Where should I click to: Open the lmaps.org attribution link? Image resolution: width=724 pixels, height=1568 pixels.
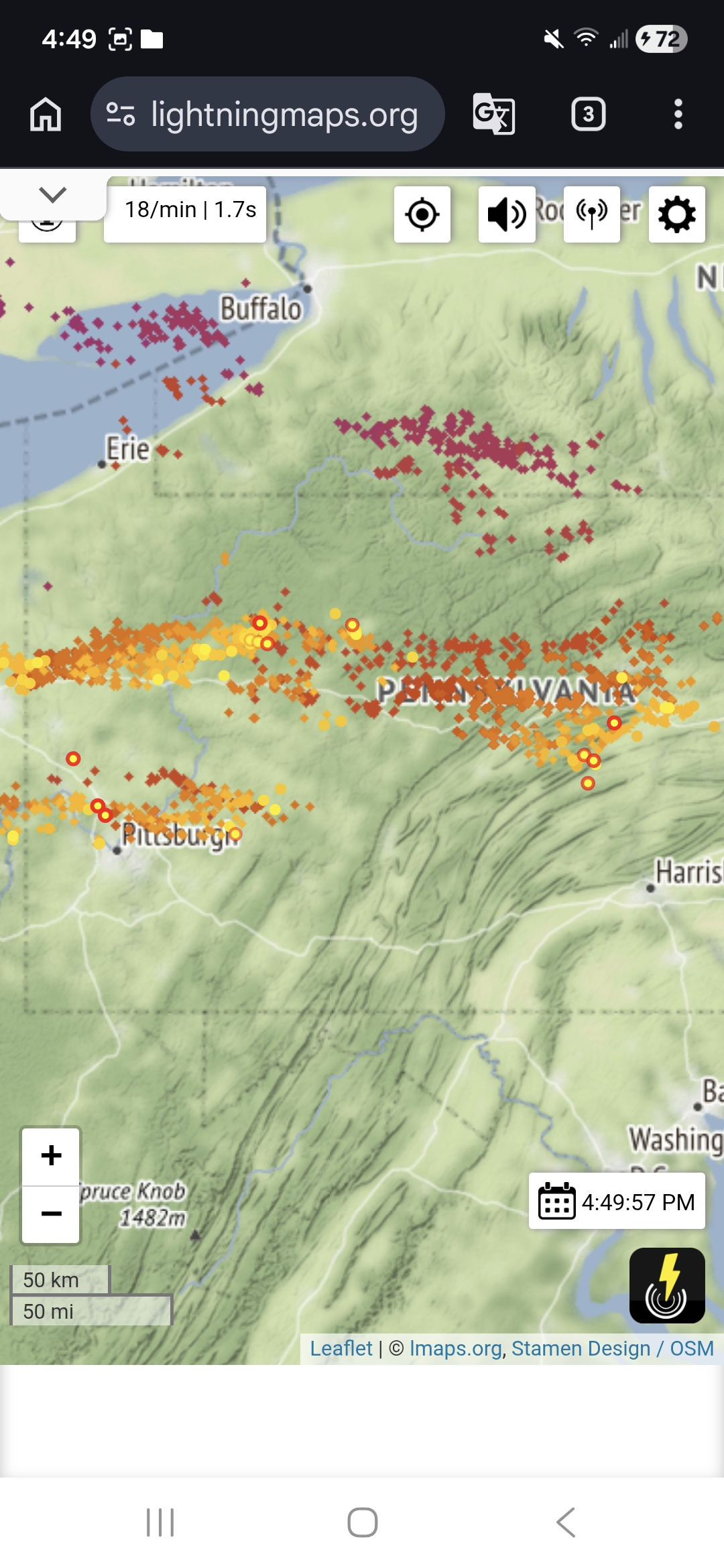pos(455,1348)
